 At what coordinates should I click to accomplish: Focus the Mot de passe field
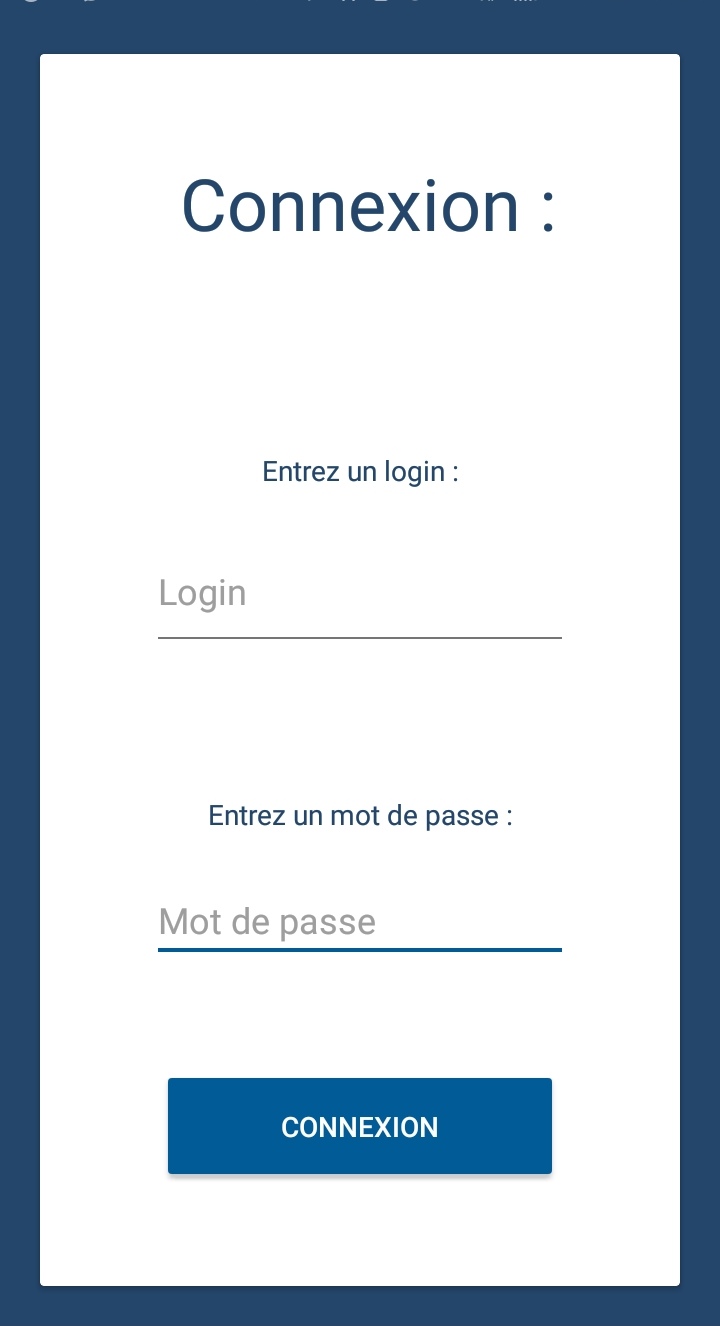tap(359, 921)
